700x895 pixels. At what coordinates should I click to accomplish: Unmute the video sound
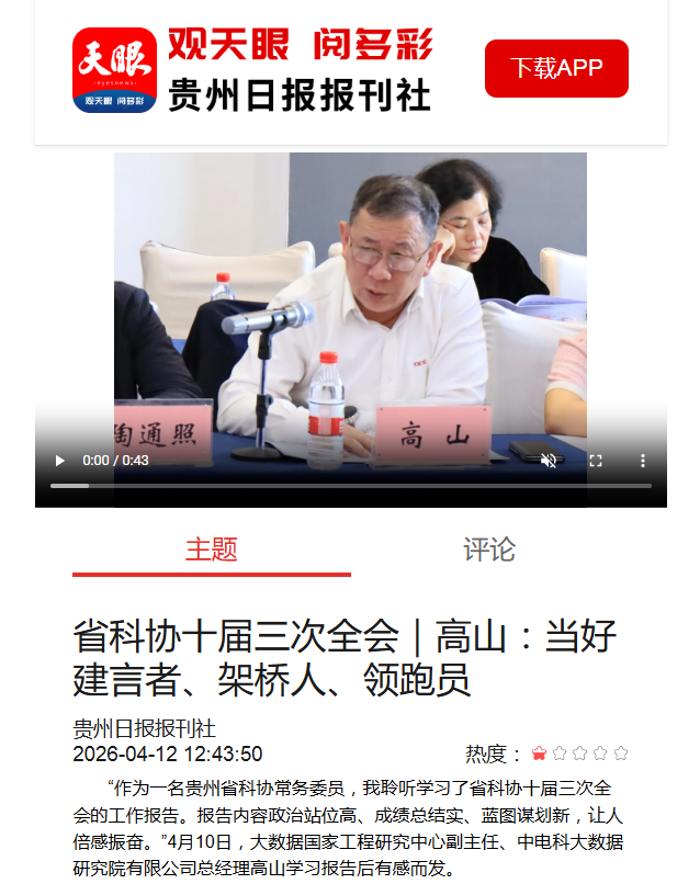tap(548, 460)
